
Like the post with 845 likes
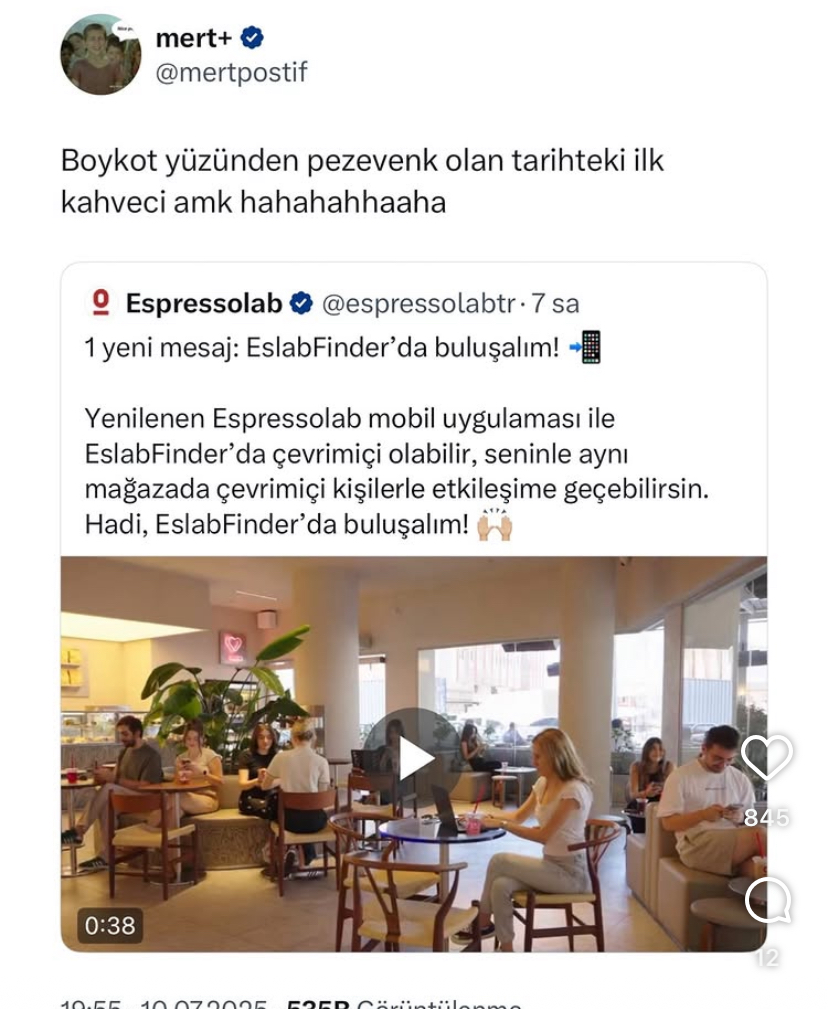[x=767, y=758]
